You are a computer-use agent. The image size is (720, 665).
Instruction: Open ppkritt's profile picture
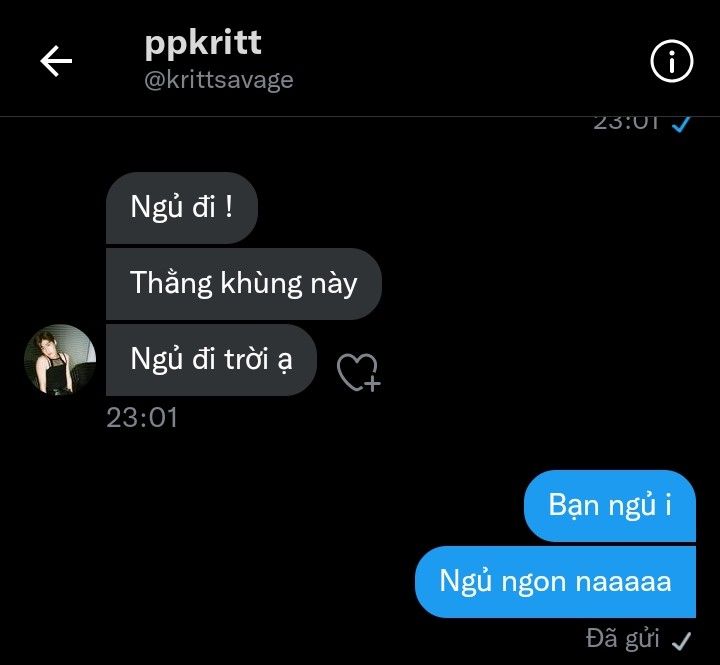[60, 360]
